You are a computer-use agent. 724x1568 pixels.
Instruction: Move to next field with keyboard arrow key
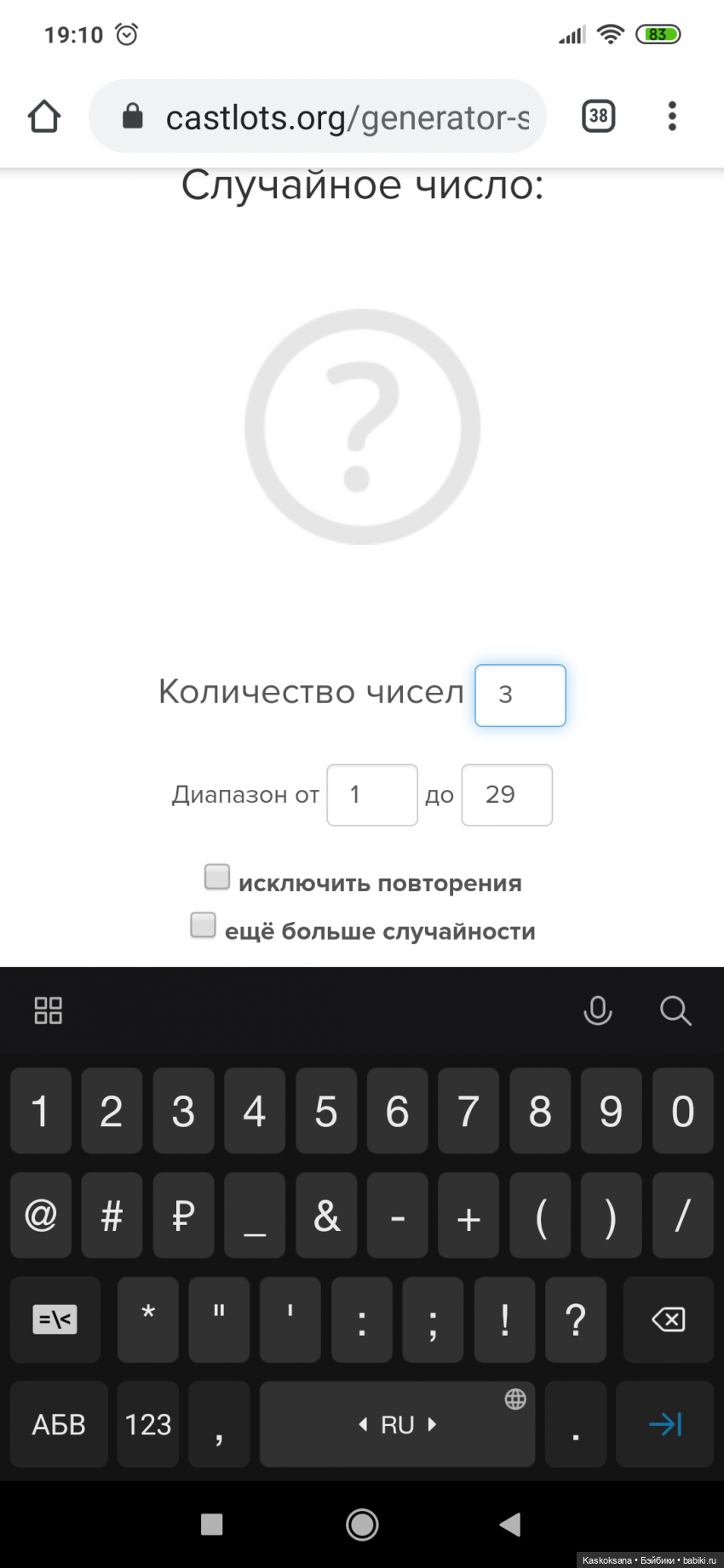[x=664, y=1424]
